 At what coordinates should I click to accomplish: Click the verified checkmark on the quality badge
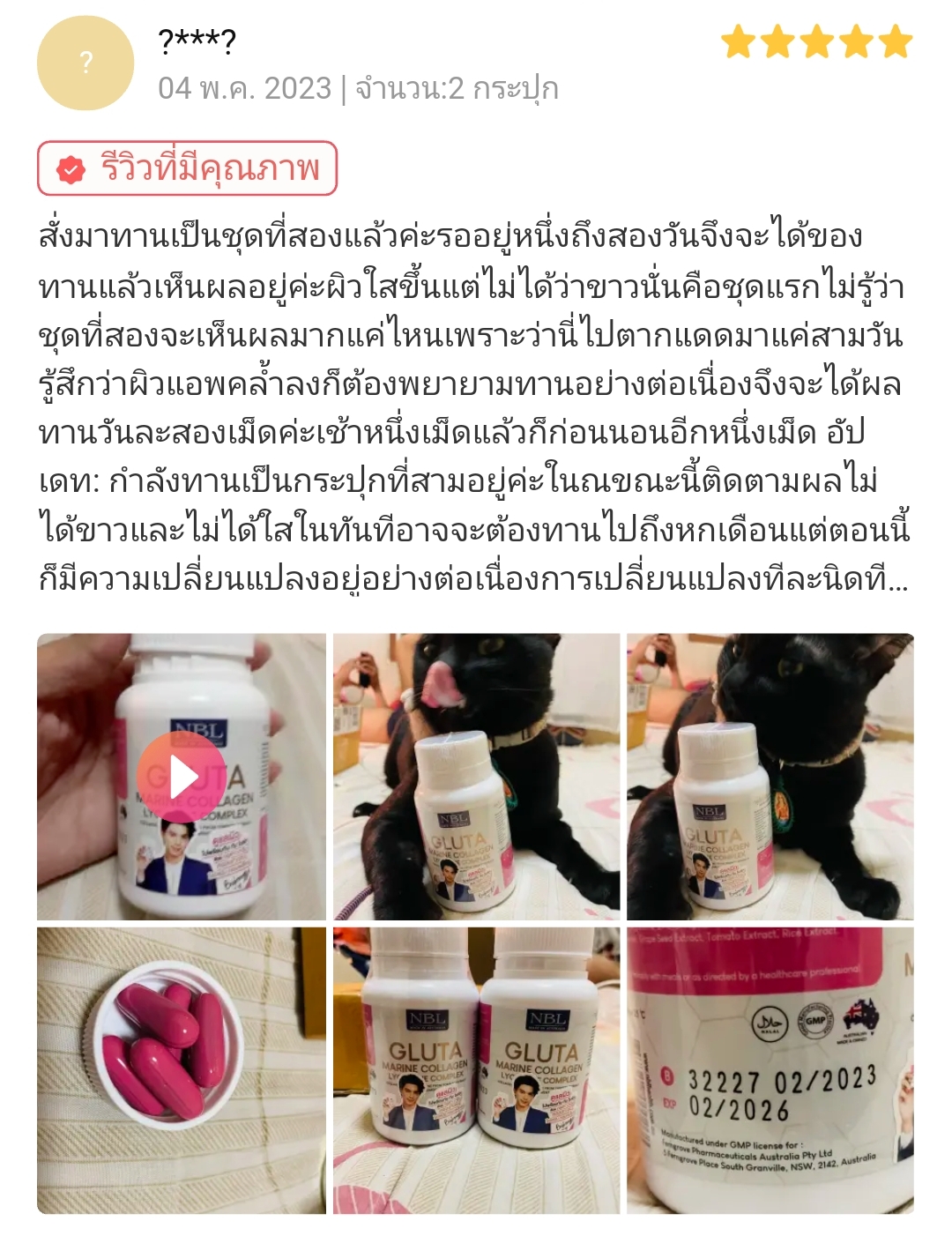point(68,168)
